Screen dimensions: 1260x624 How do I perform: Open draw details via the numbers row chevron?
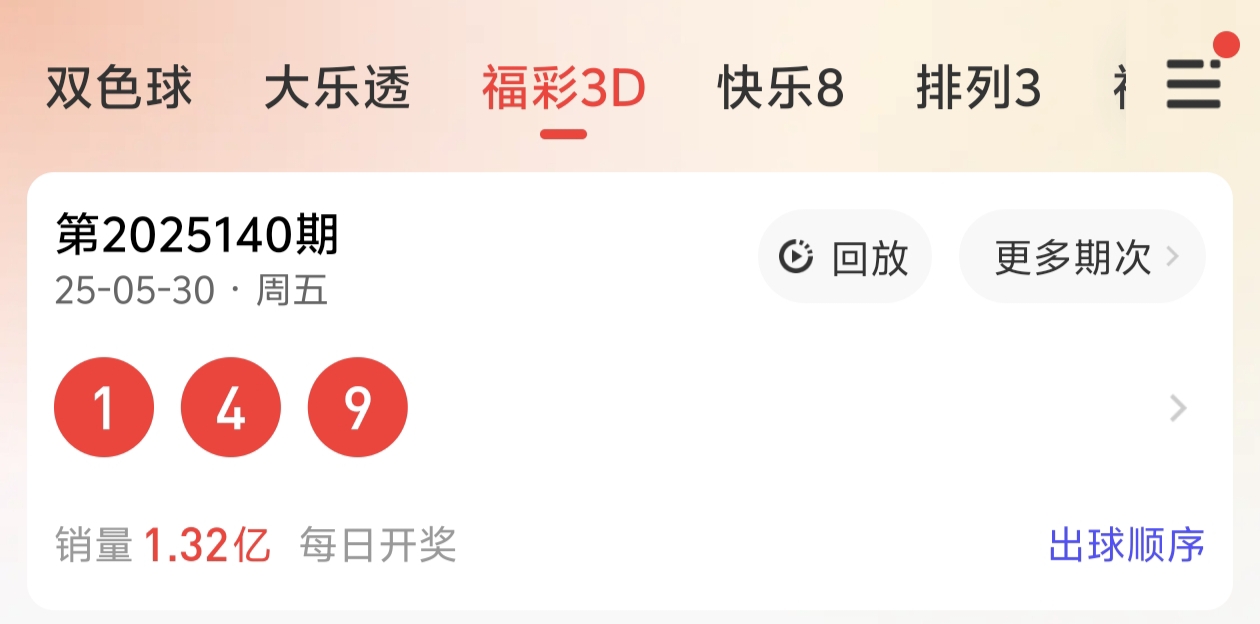coord(1178,408)
